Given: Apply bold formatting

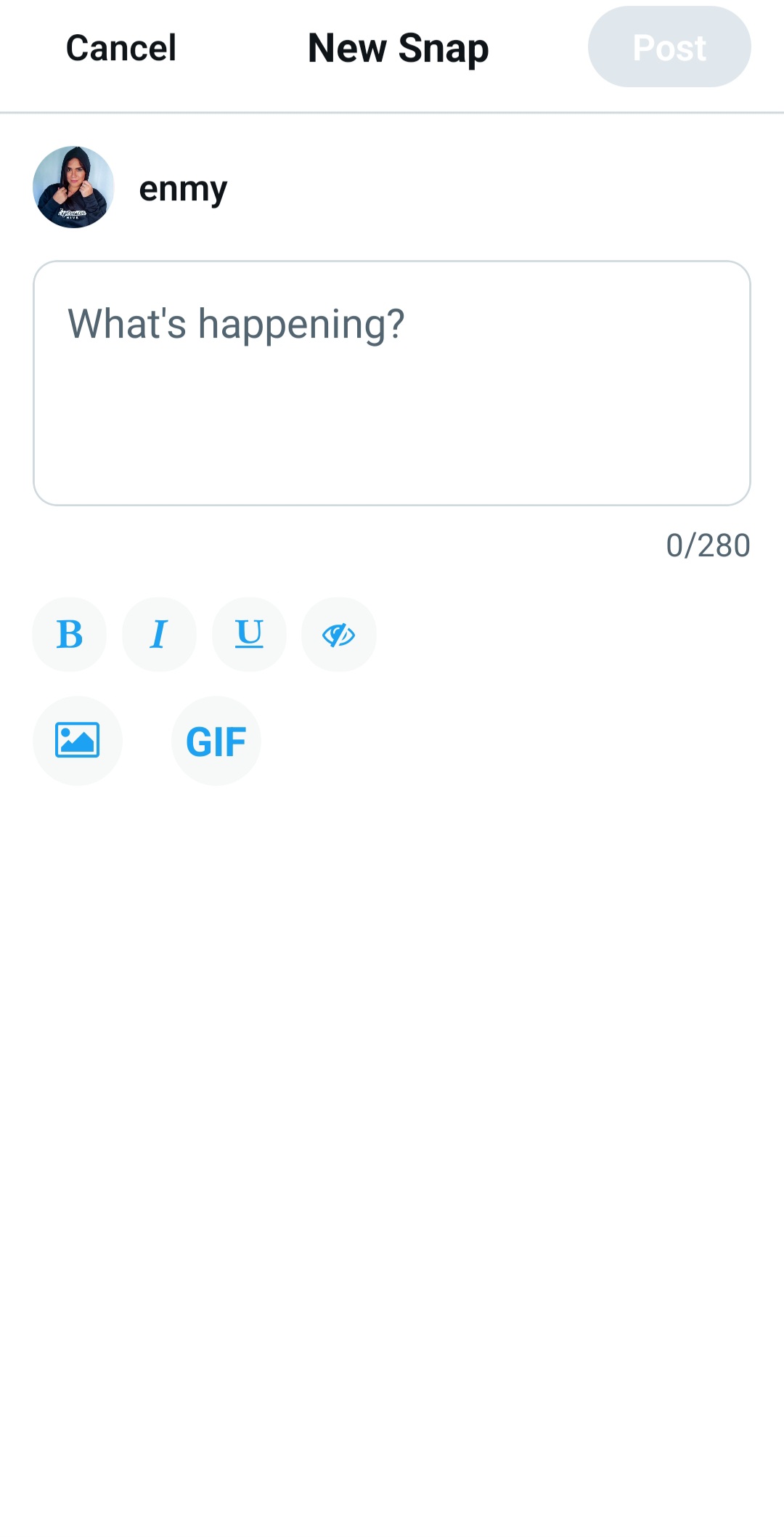Looking at the screenshot, I should coord(70,634).
